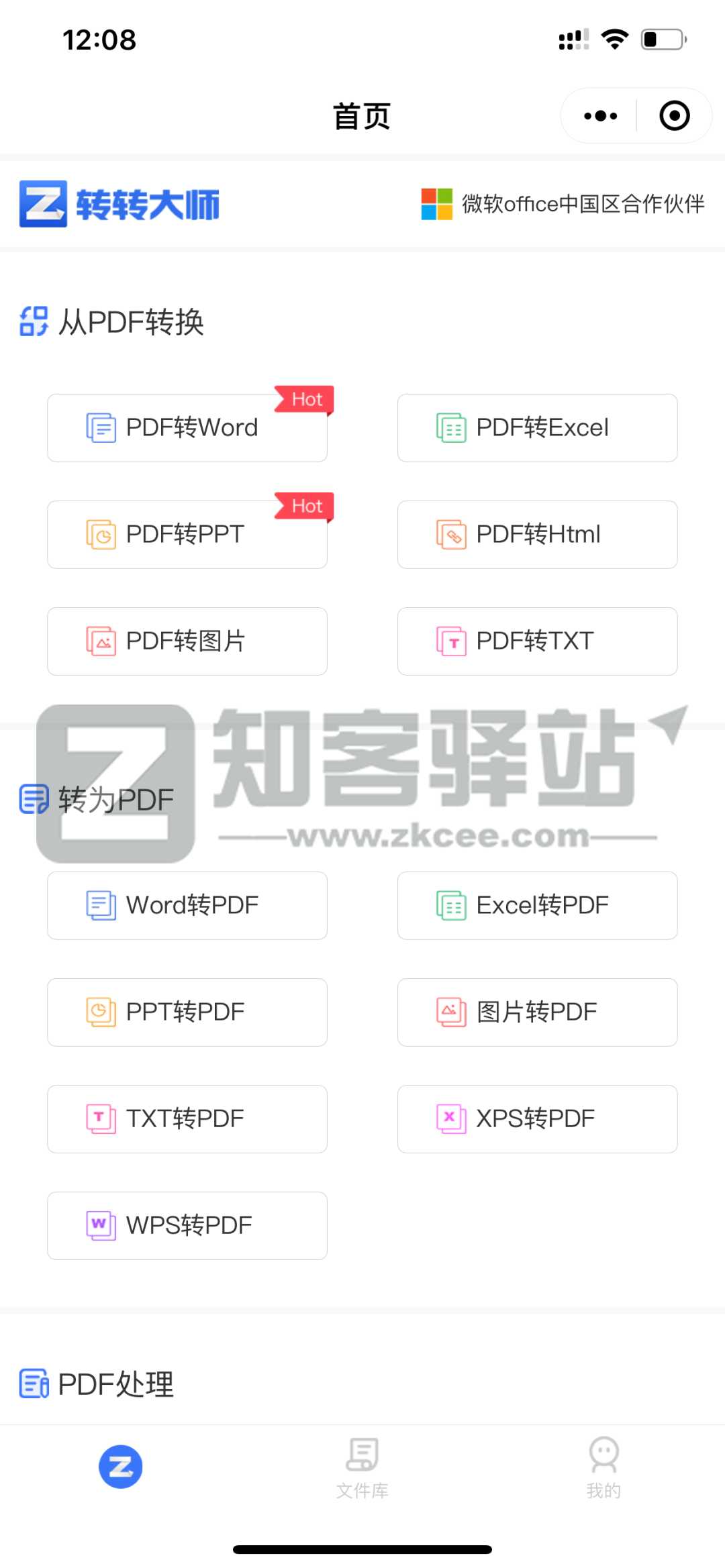Select PDF转Html conversion
The height and width of the screenshot is (1568, 725).
(x=537, y=535)
